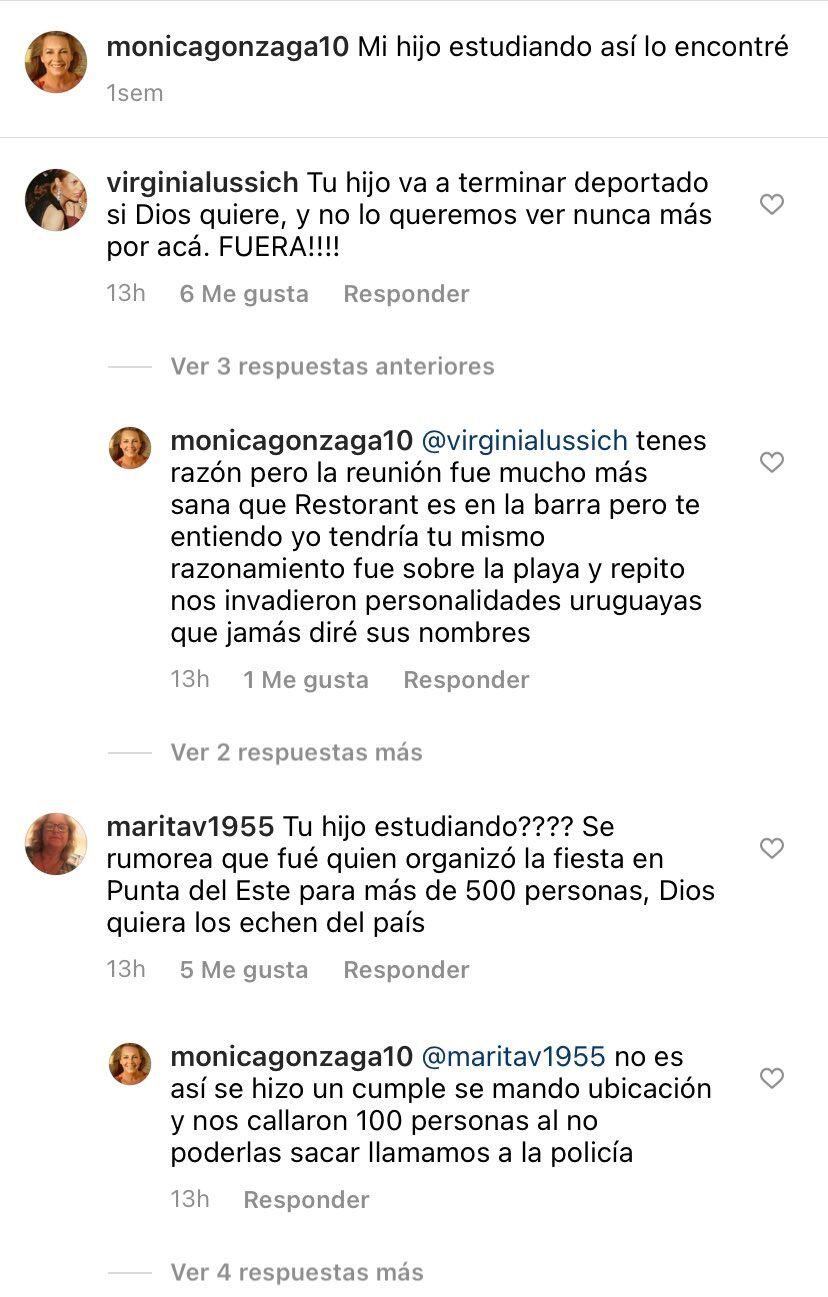Like maritav1955's comment
The height and width of the screenshot is (1297, 828).
click(771, 849)
